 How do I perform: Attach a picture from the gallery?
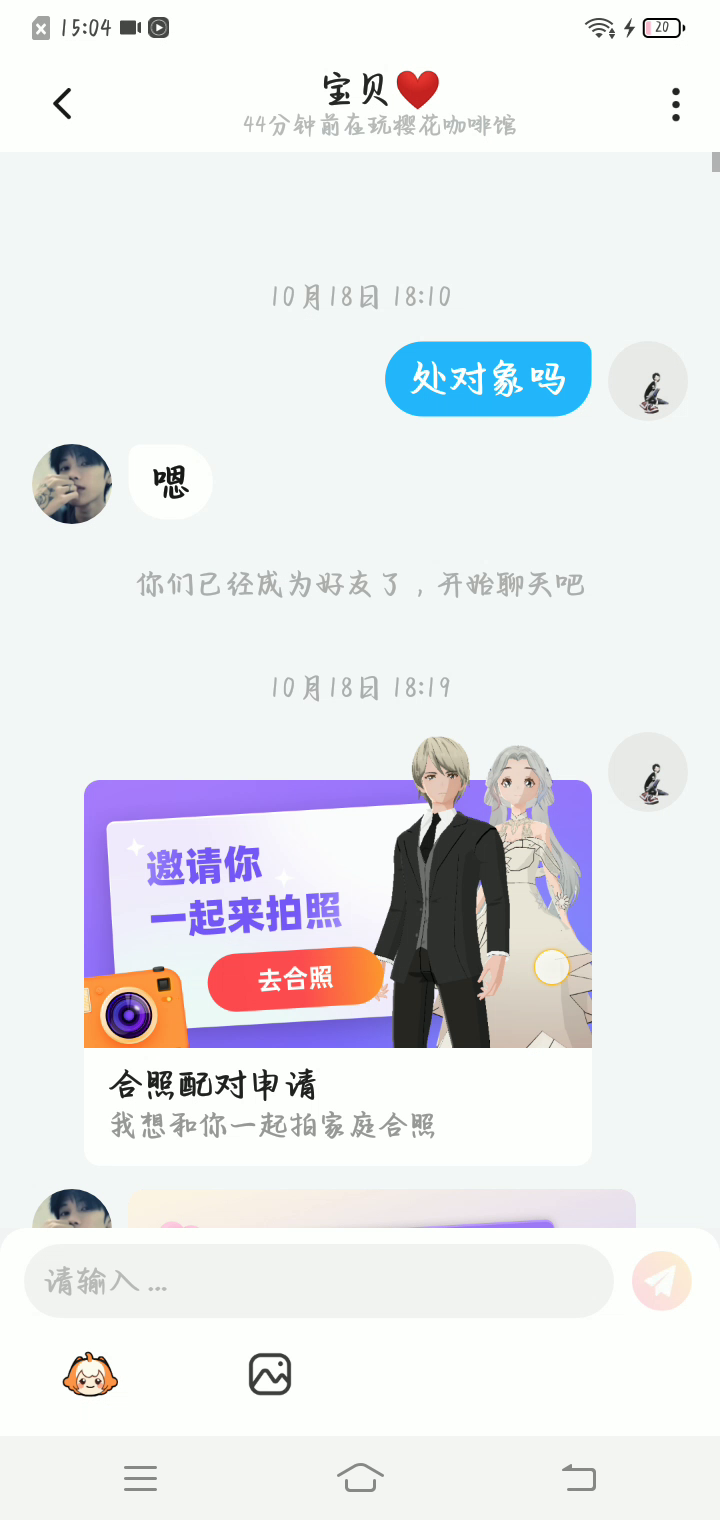tap(269, 1374)
